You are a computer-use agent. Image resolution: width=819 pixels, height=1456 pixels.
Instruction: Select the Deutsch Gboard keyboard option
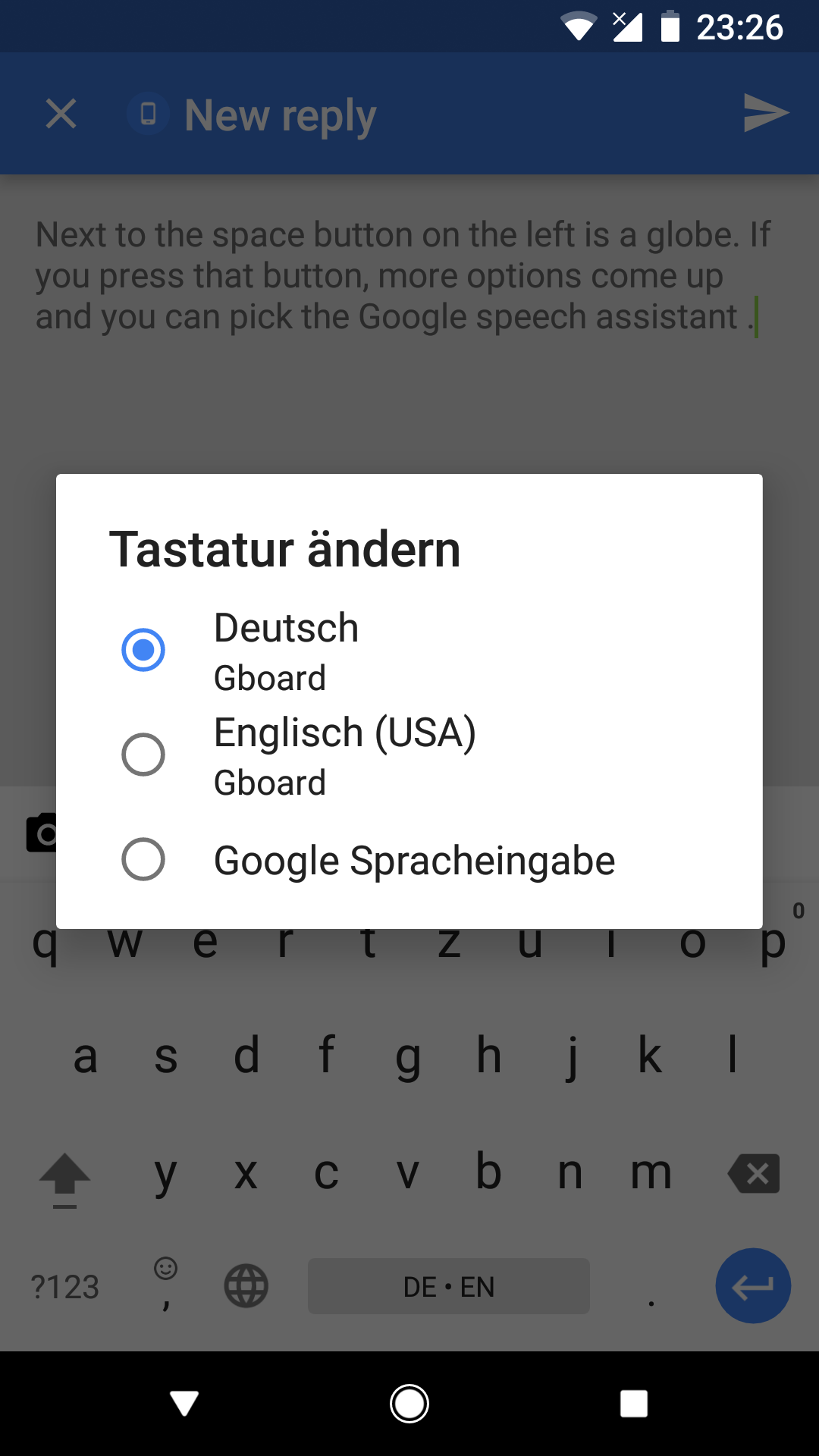click(409, 651)
